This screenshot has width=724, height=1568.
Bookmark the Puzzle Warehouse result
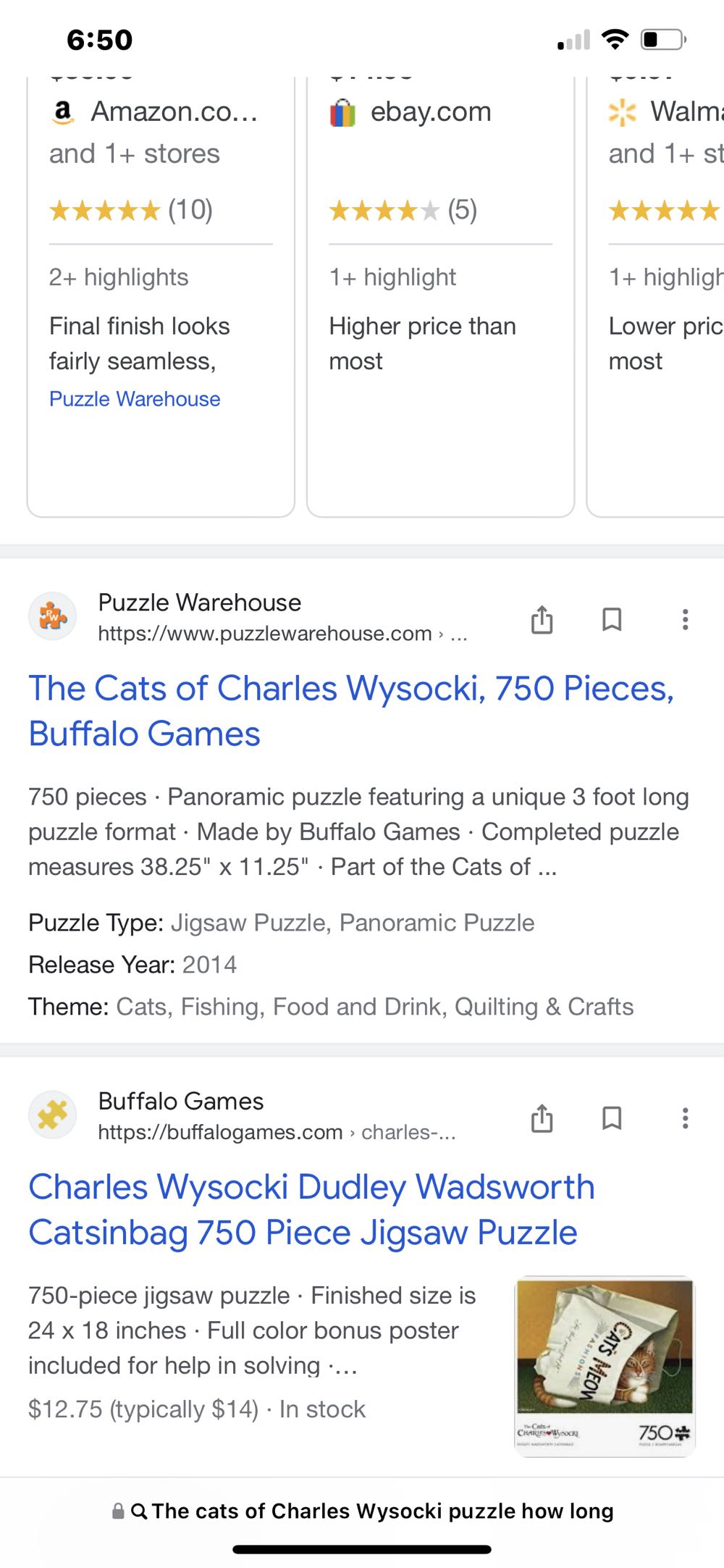coord(613,619)
